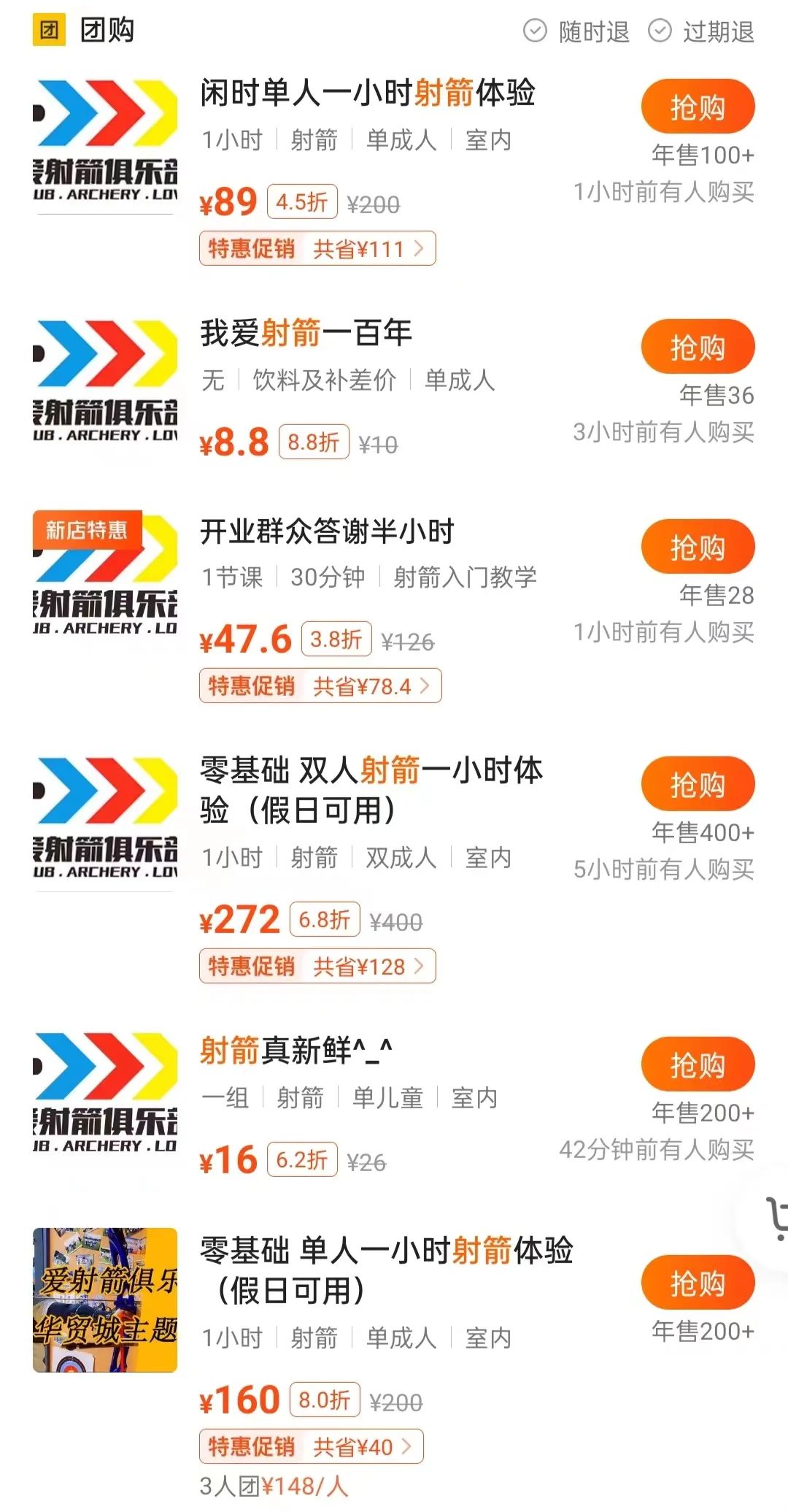Expand 特惠促销 共省¥128 promotion
The width and height of the screenshot is (788, 1512).
(x=317, y=967)
